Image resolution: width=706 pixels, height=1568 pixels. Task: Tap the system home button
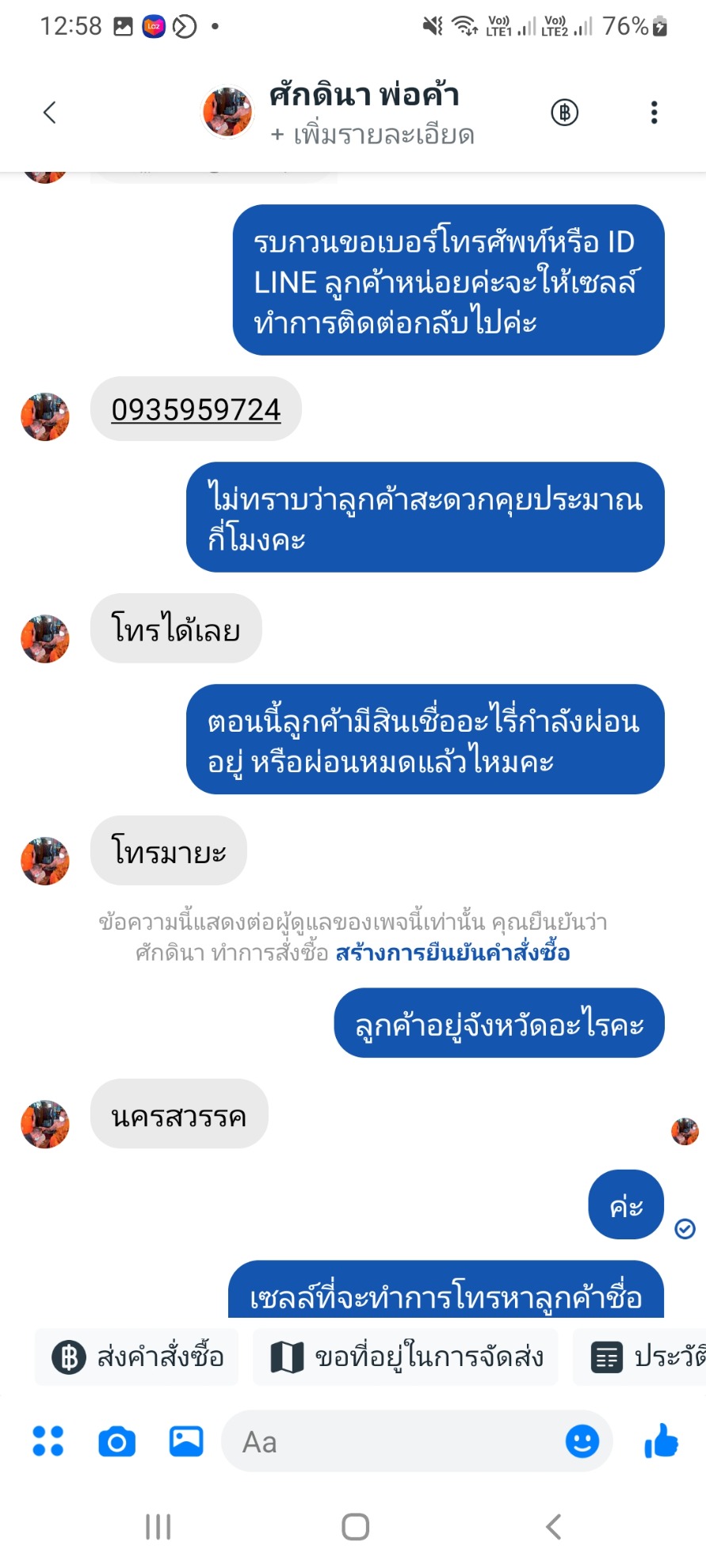(355, 1527)
